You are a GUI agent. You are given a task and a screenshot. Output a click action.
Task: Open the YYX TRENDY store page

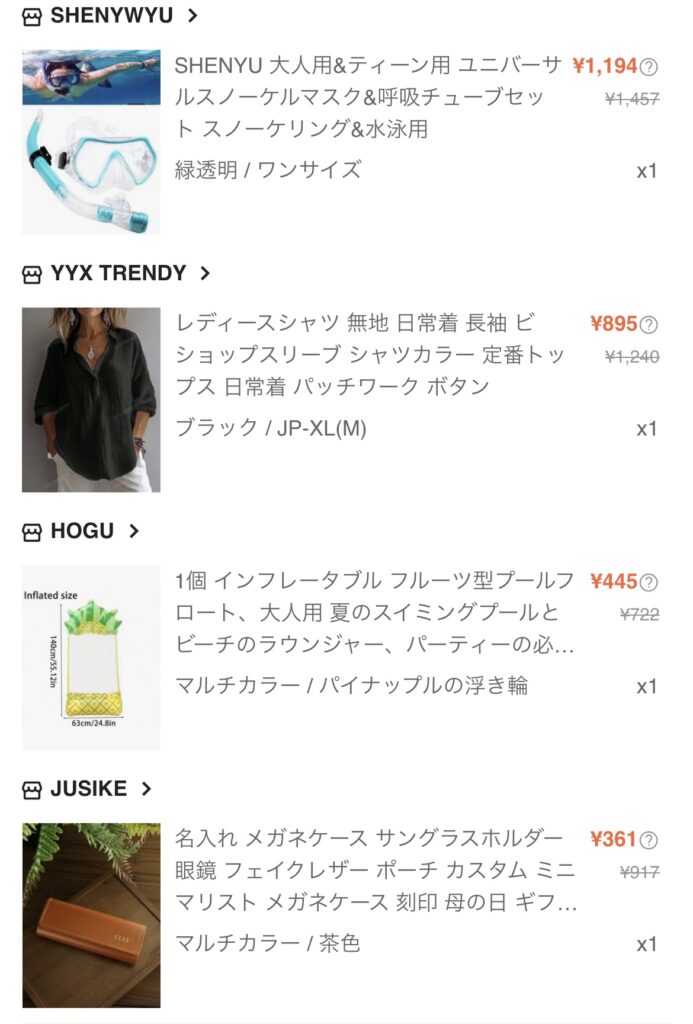click(117, 273)
